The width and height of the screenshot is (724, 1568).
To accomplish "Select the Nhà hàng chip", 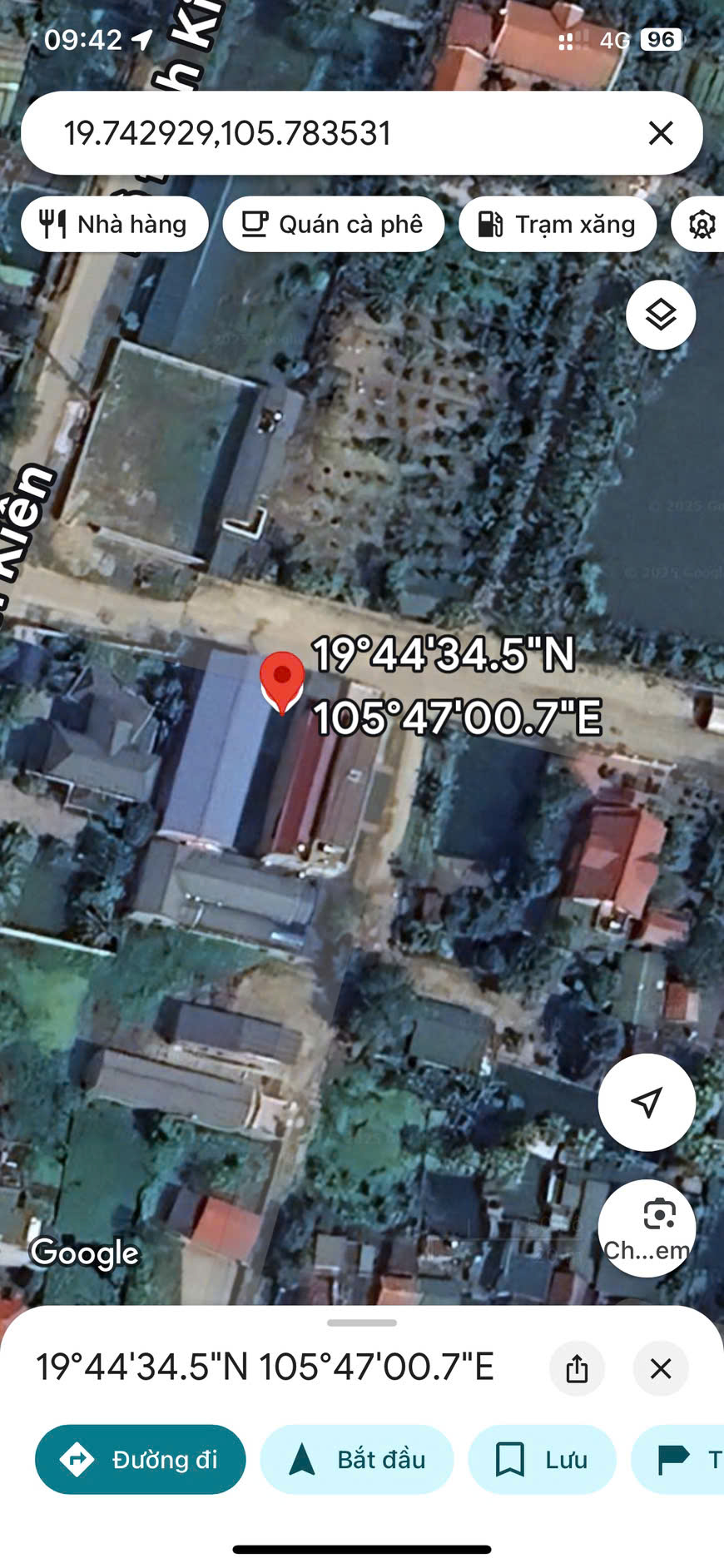I will 115,224.
